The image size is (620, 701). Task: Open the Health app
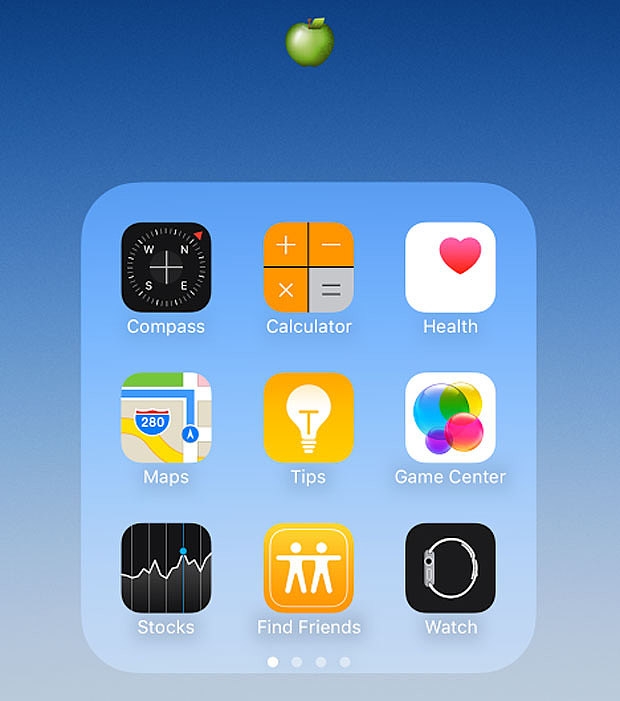click(x=450, y=267)
